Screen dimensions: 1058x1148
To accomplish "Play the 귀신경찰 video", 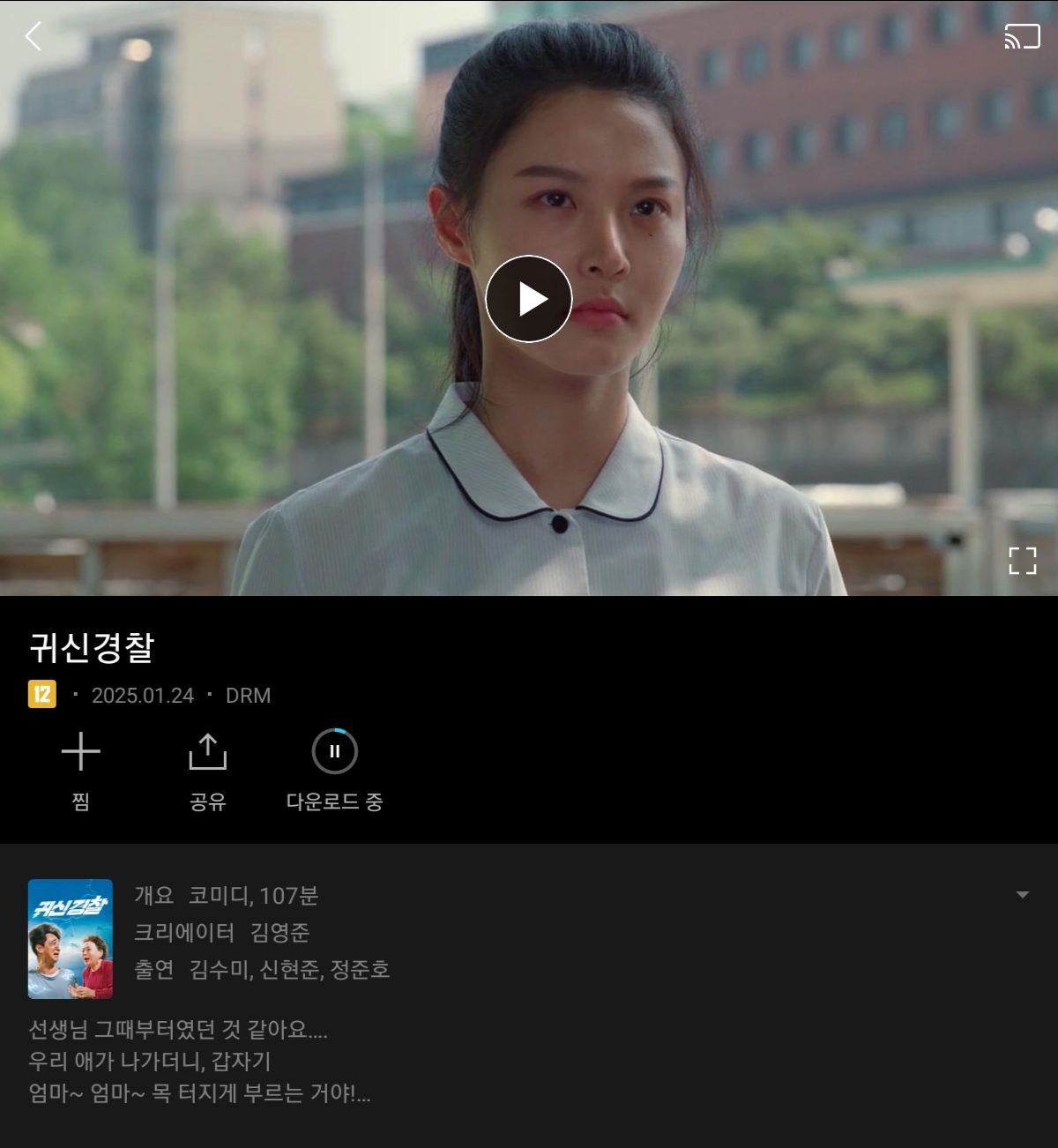I will pyautogui.click(x=529, y=299).
